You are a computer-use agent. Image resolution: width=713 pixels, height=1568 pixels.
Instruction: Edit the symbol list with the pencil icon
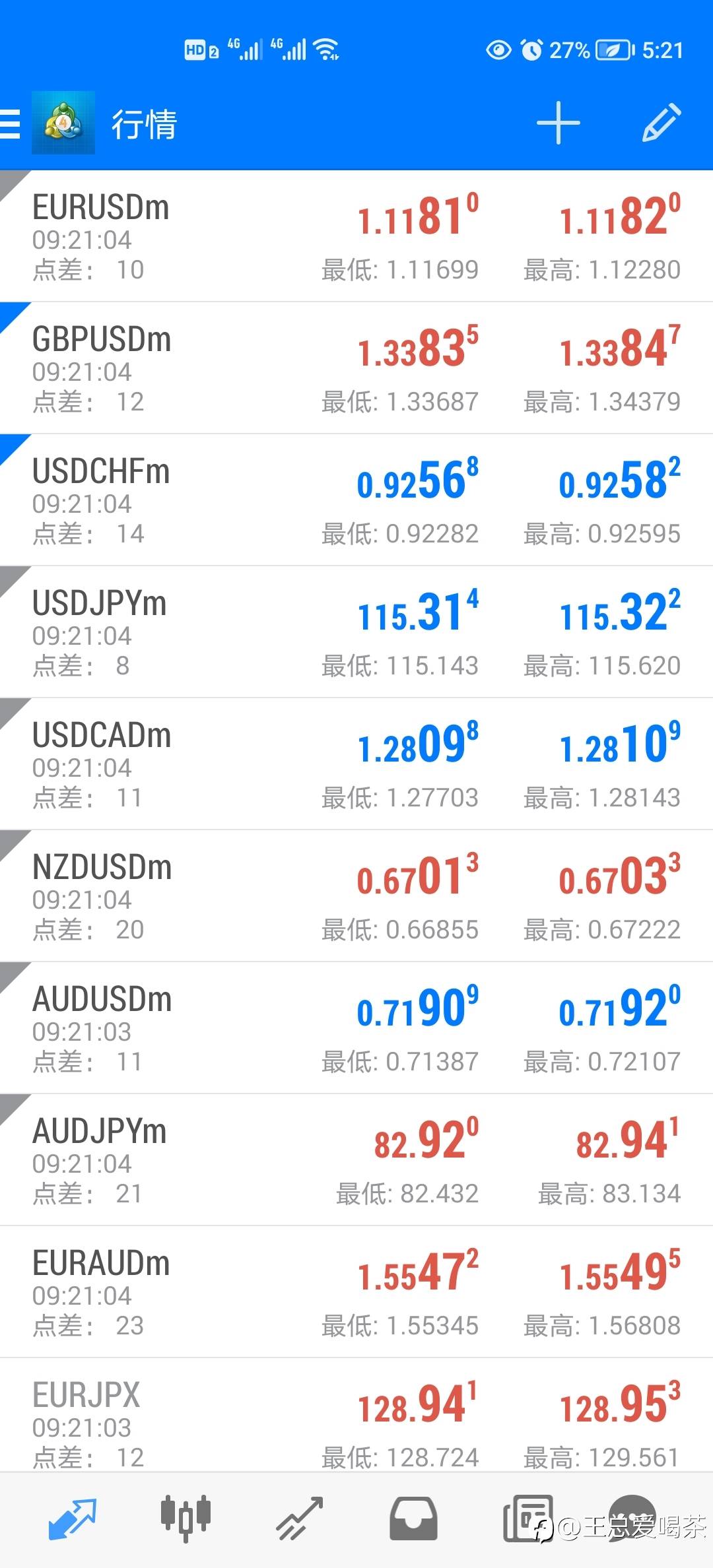click(662, 123)
